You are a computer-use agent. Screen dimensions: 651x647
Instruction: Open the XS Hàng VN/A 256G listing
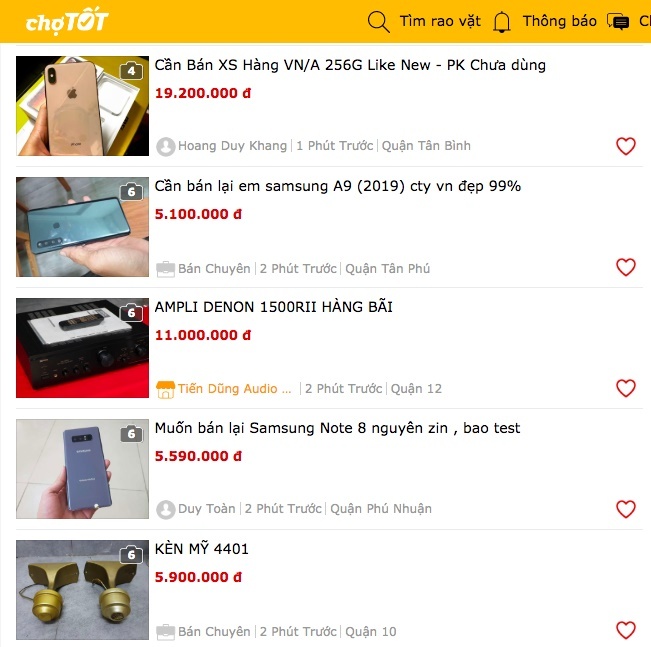pyautogui.click(x=350, y=66)
